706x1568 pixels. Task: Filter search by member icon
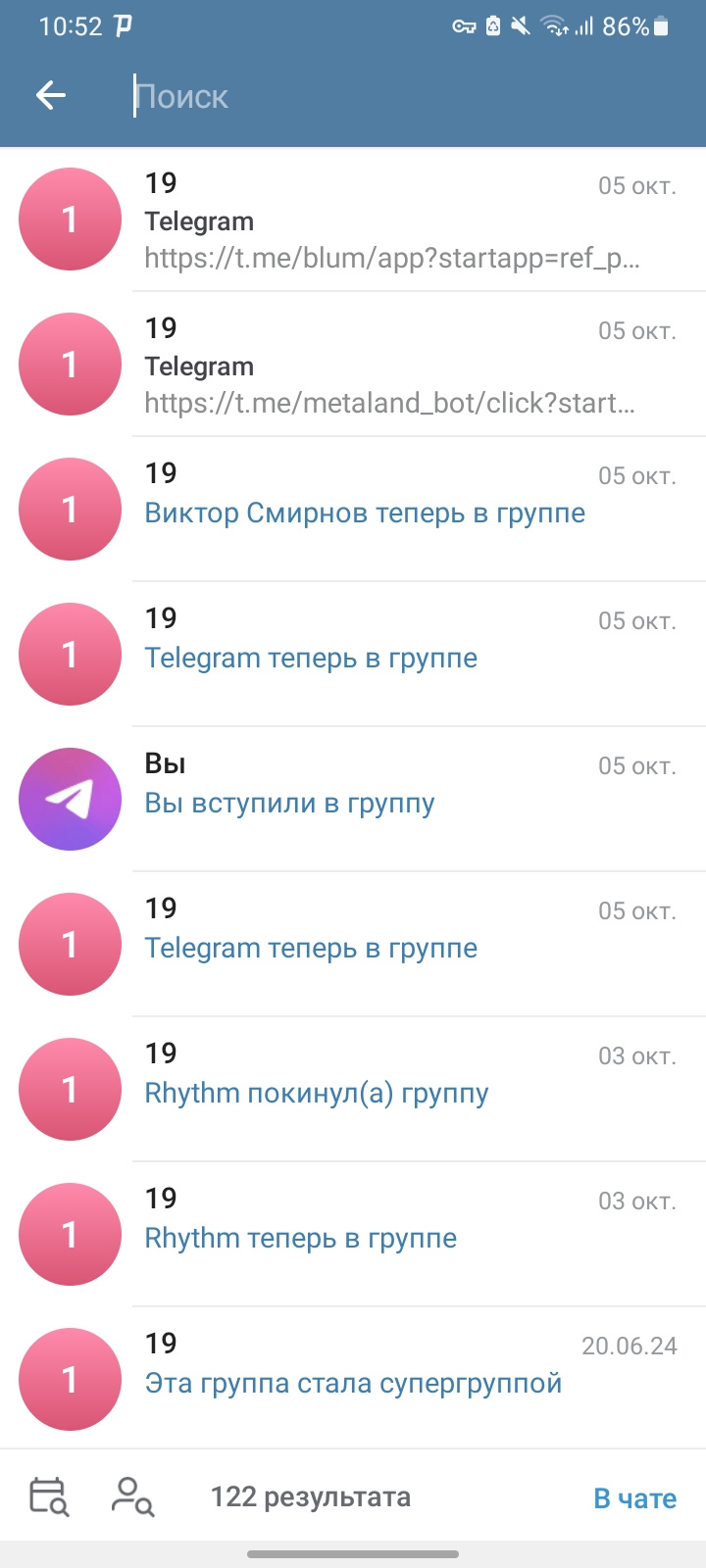pyautogui.click(x=133, y=1497)
